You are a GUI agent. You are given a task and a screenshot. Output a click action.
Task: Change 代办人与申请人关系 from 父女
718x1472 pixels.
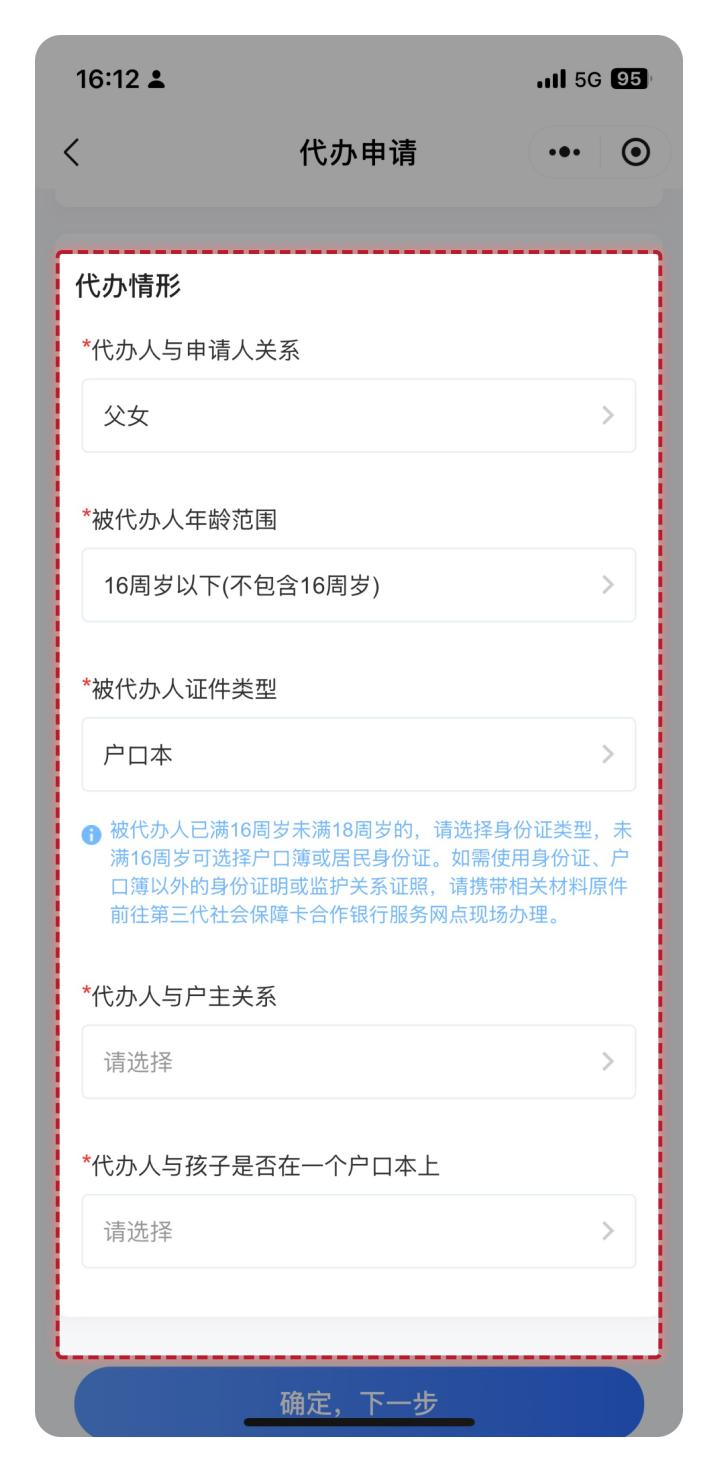(358, 416)
